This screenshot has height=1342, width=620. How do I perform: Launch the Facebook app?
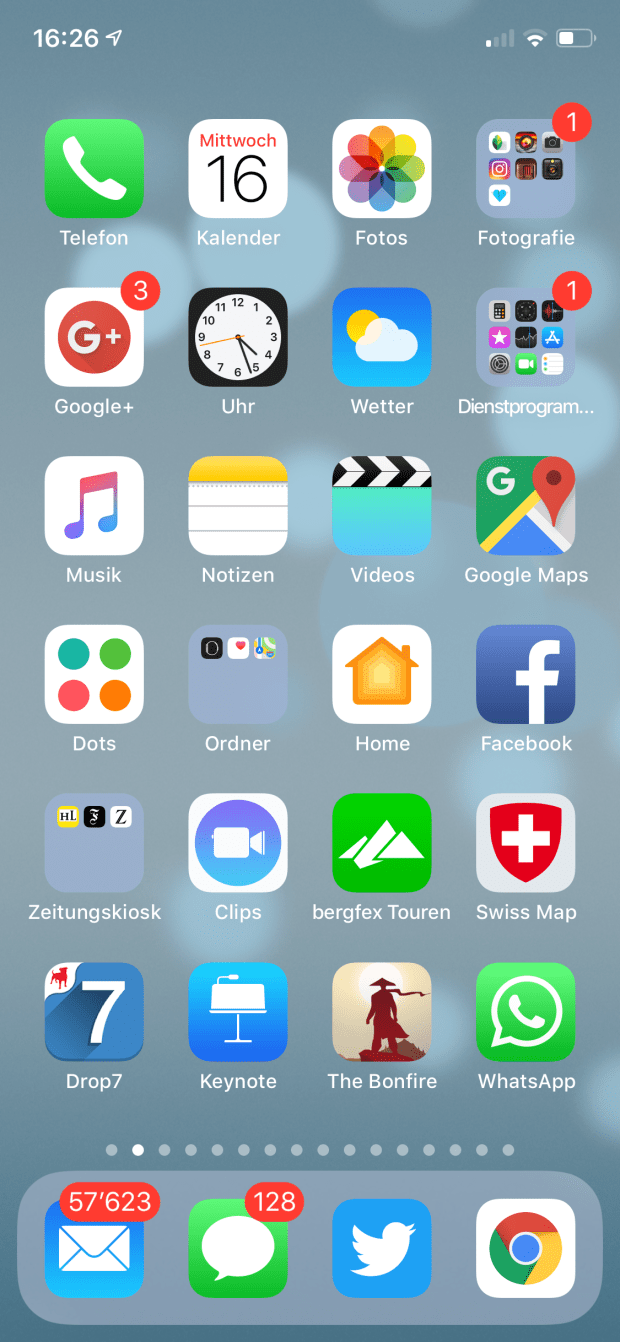[526, 674]
